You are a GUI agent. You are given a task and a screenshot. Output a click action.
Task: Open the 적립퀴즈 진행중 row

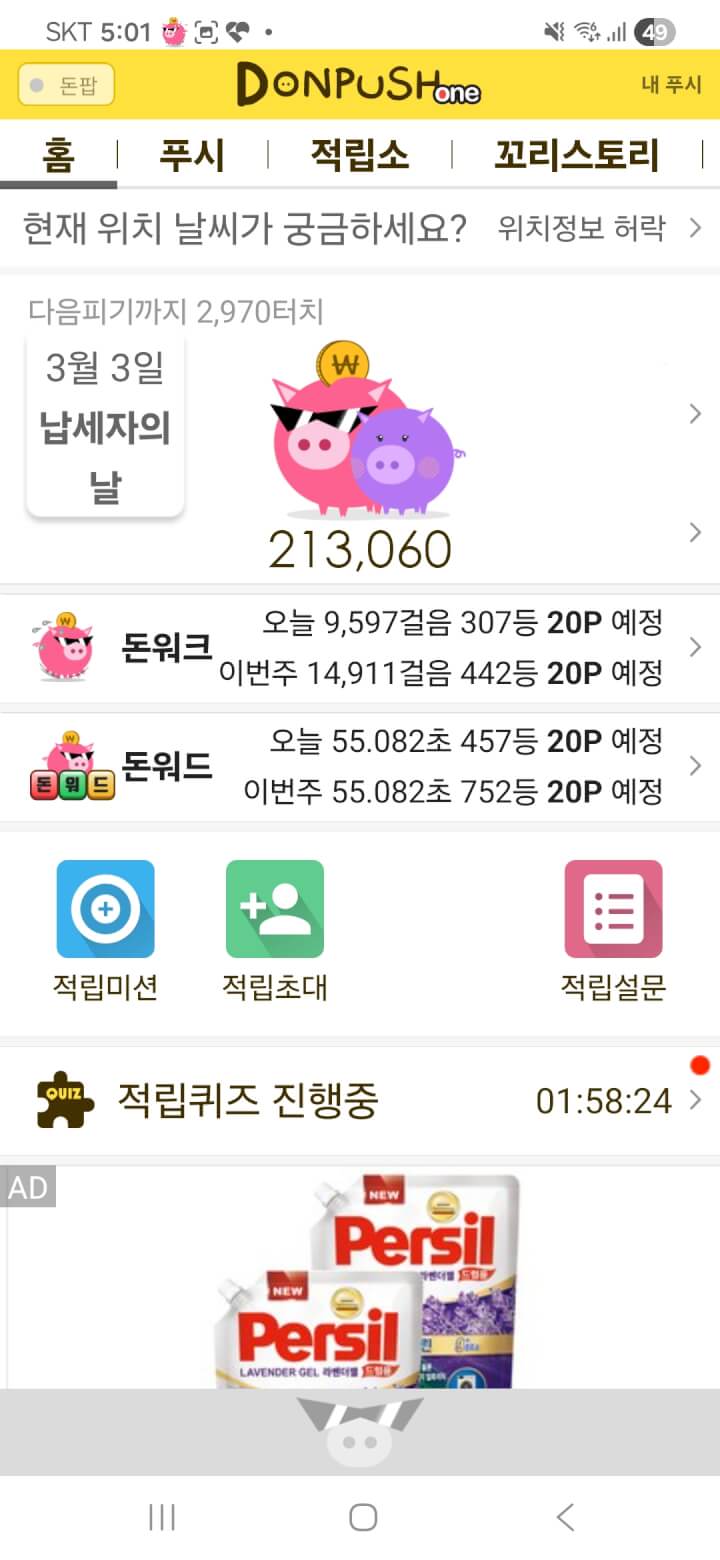360,1101
